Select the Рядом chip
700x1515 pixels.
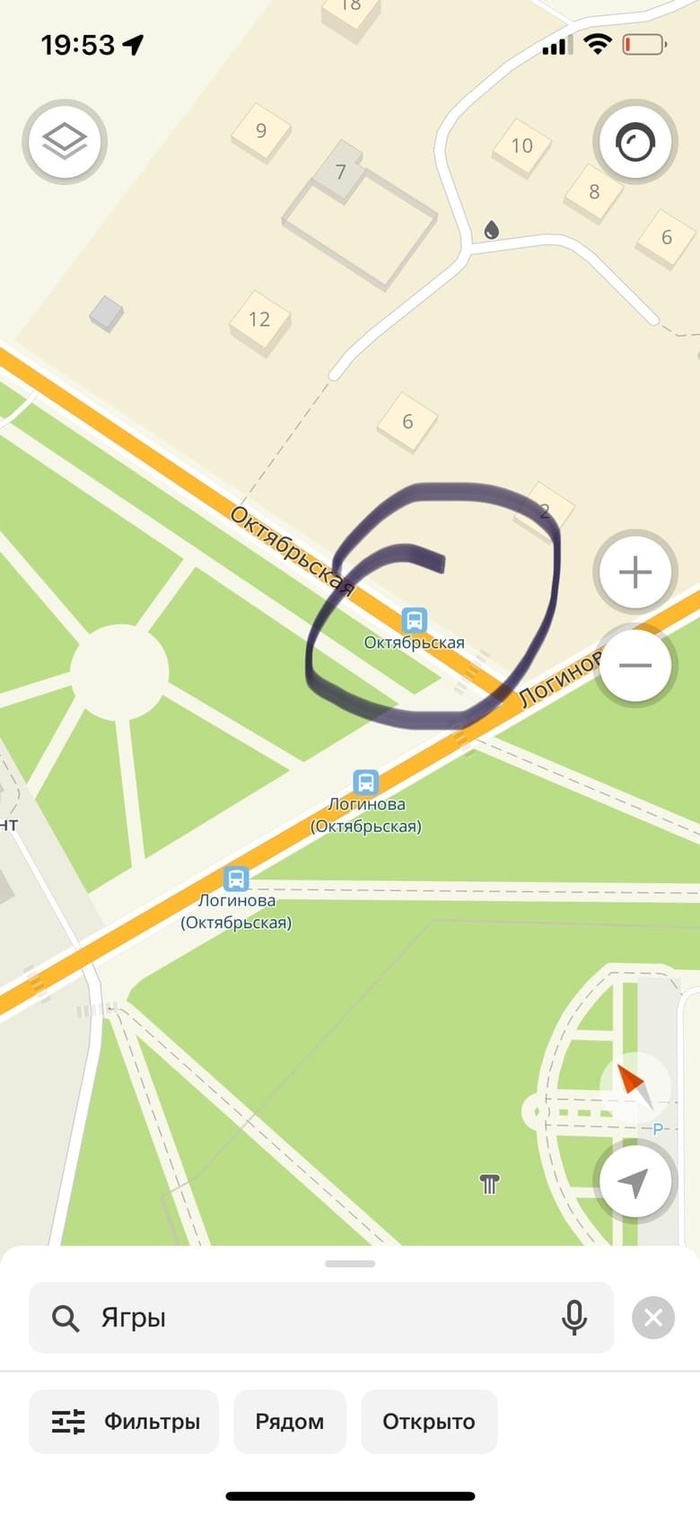290,1421
